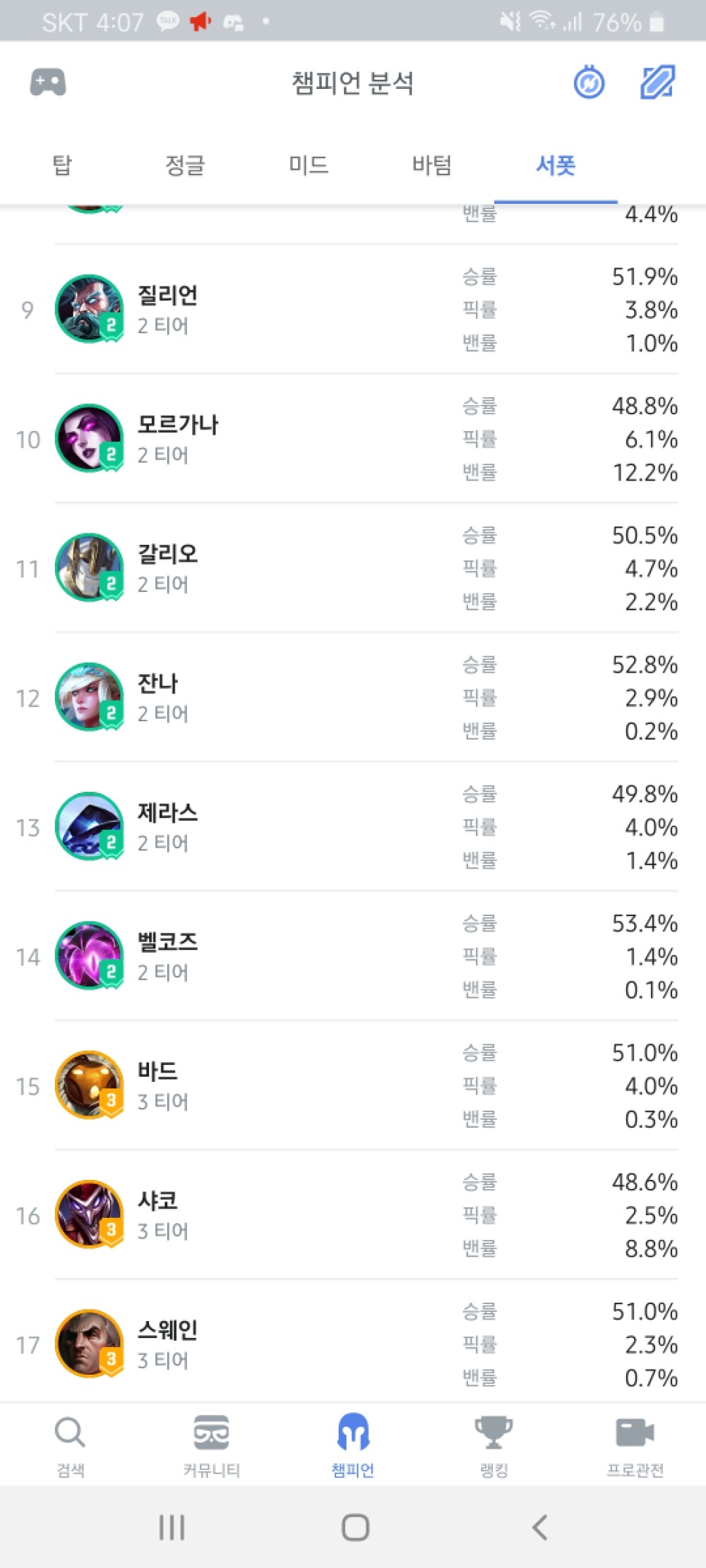Open champion 질리언 details
706x1568 pixels.
167,309
